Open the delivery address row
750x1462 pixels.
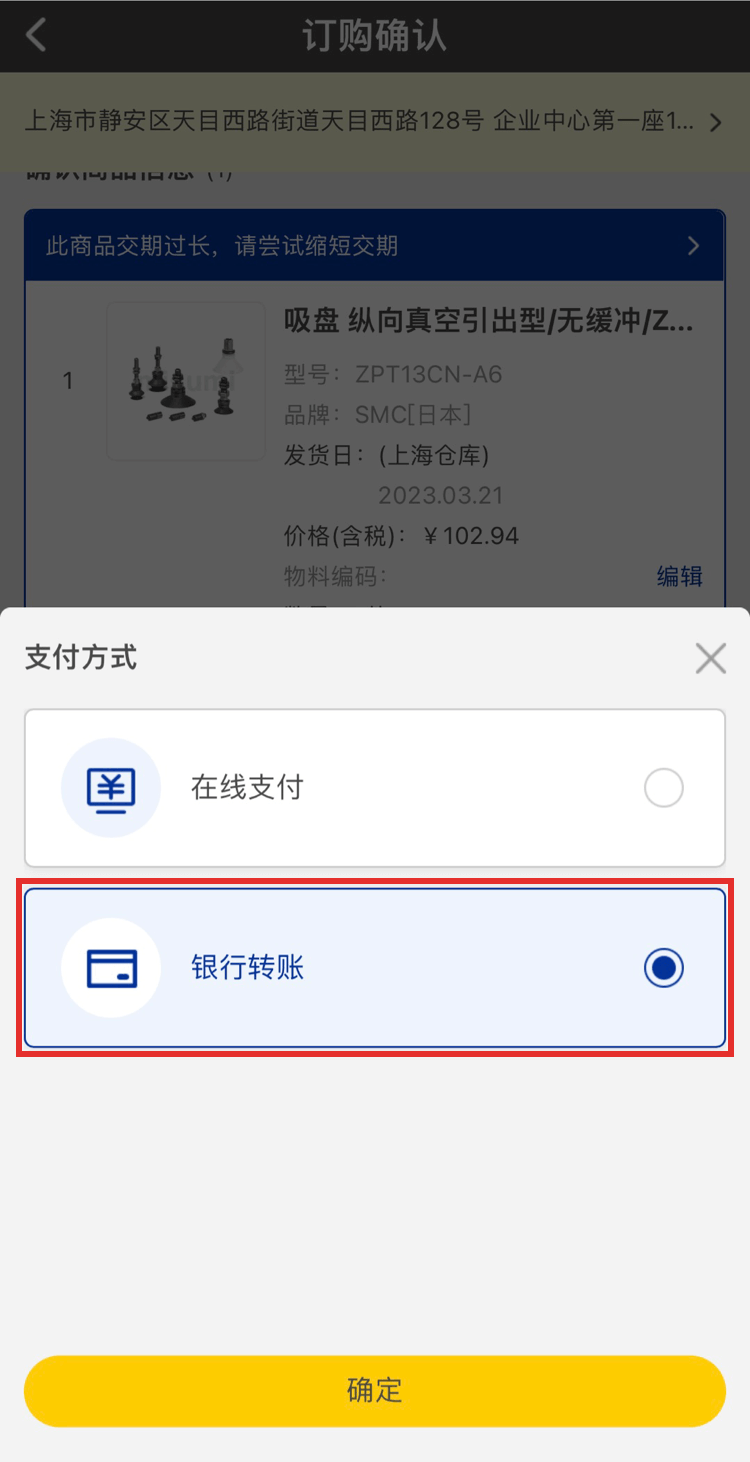pyautogui.click(x=374, y=122)
